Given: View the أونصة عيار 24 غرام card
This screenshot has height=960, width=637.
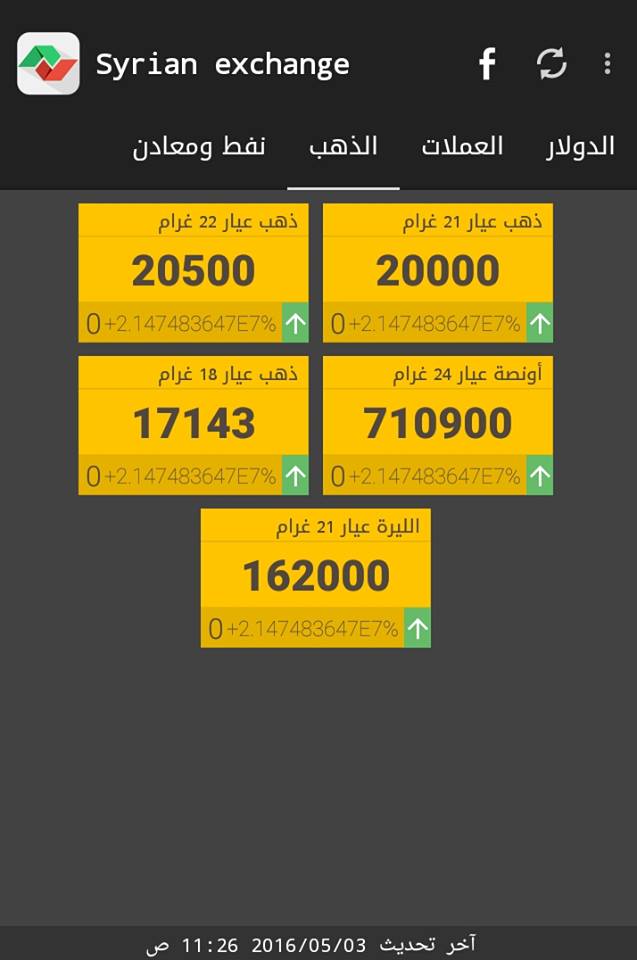Looking at the screenshot, I should coord(438,425).
